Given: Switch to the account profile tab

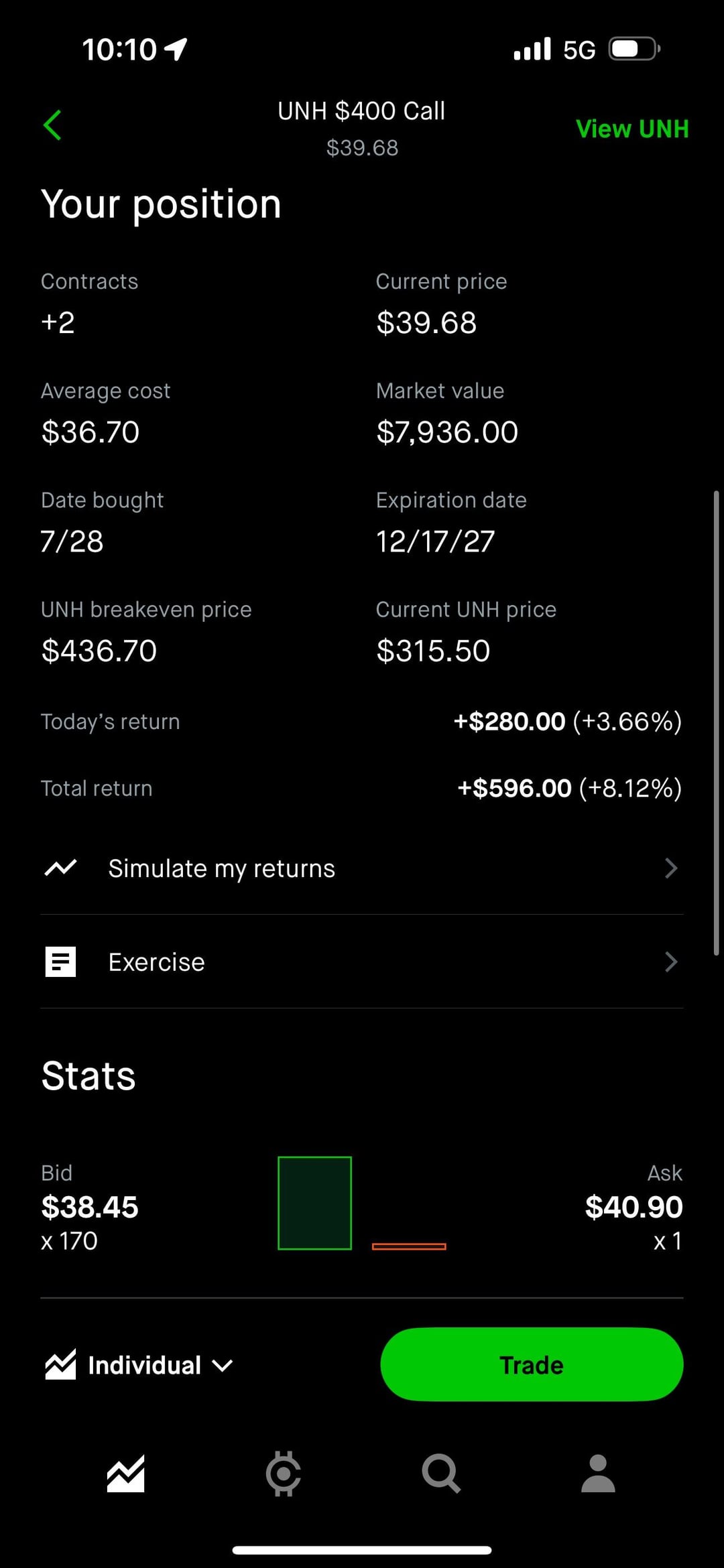Looking at the screenshot, I should (598, 1474).
